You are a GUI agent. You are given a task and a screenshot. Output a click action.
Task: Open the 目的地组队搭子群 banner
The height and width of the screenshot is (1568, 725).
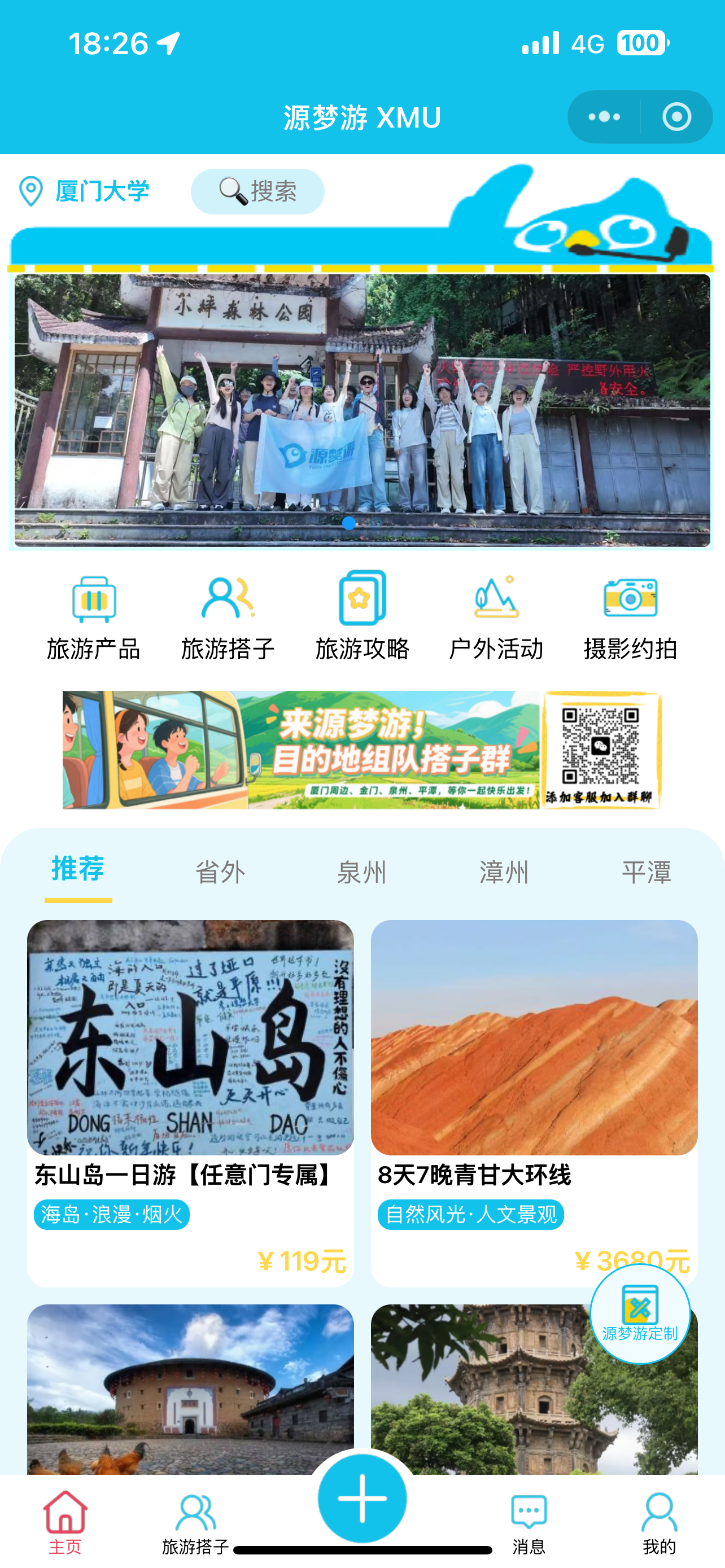pyautogui.click(x=361, y=750)
